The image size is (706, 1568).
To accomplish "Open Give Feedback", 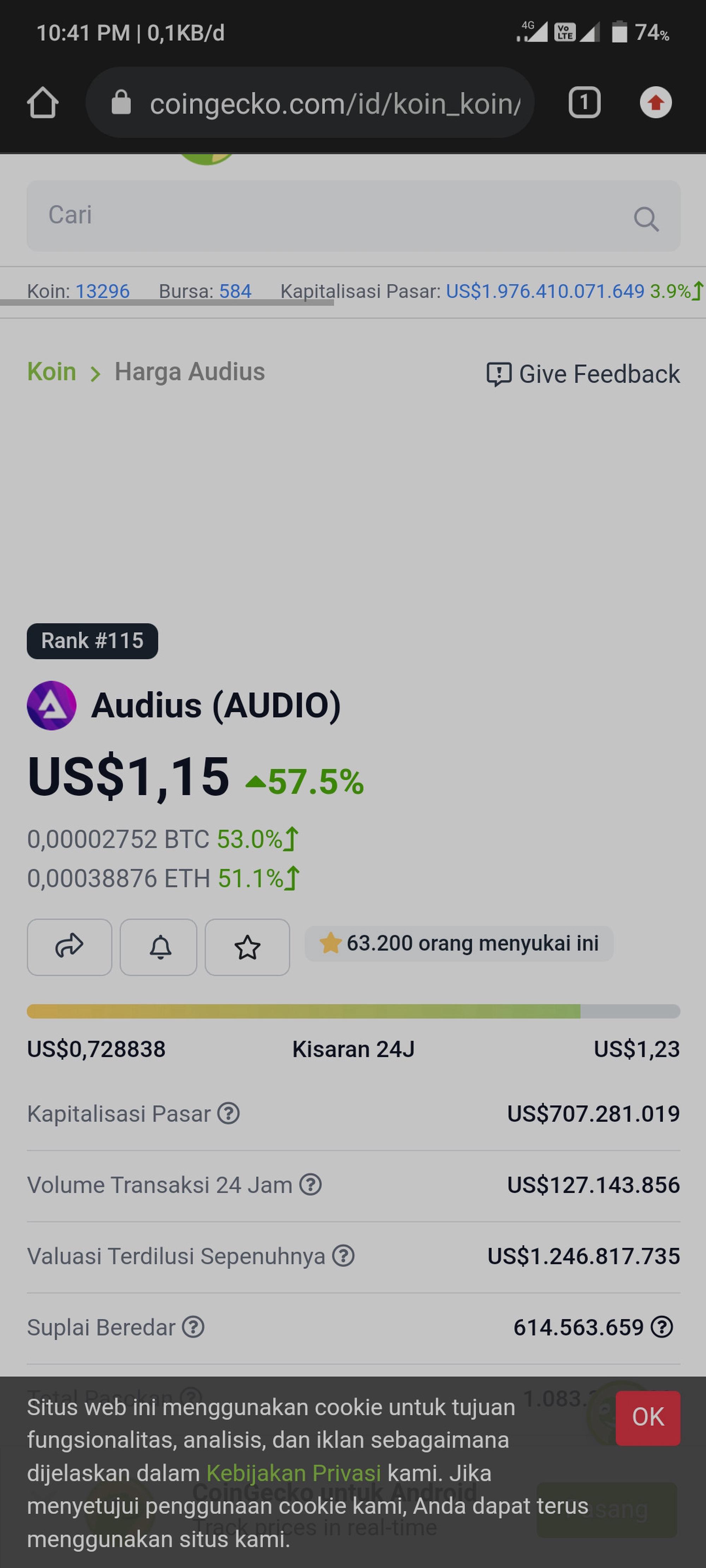I will 583,374.
